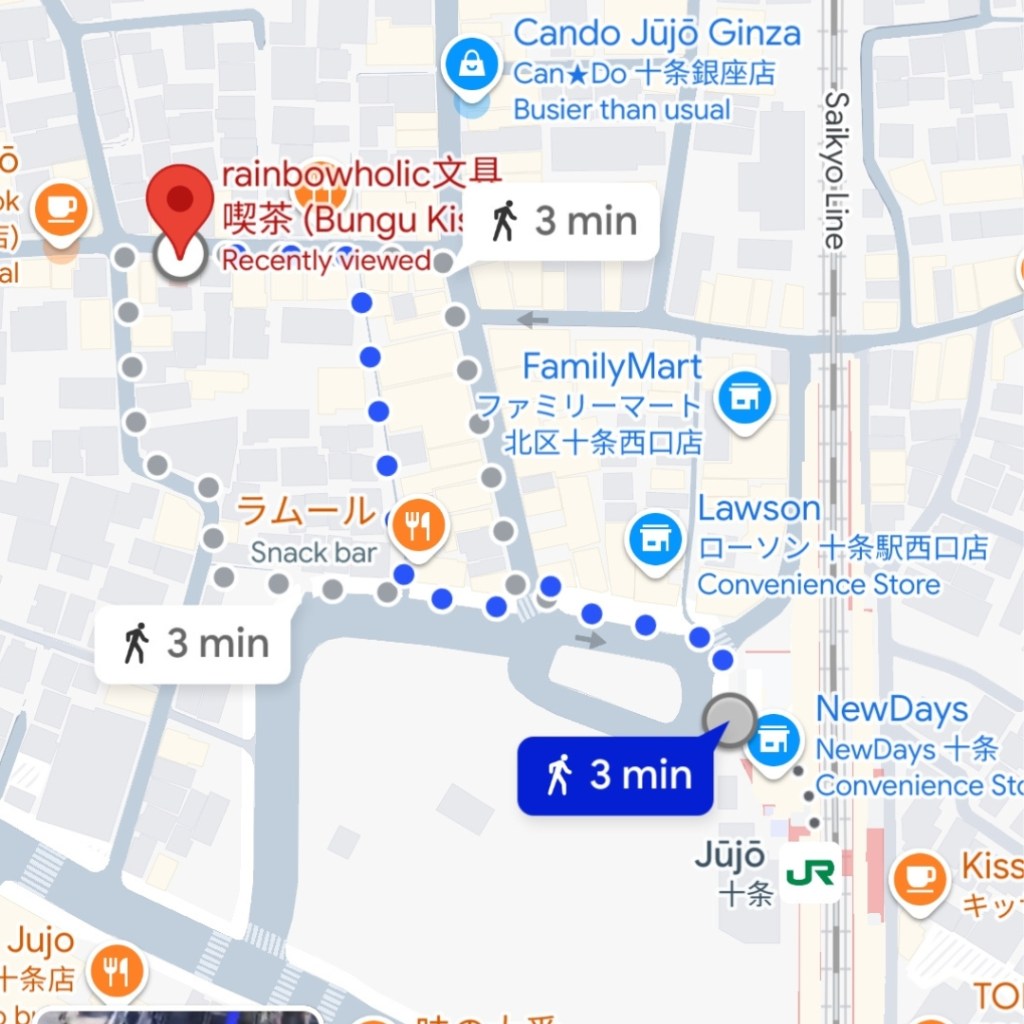Image resolution: width=1024 pixels, height=1024 pixels.
Task: Open the Jūjō JR station marker
Action: tap(811, 874)
